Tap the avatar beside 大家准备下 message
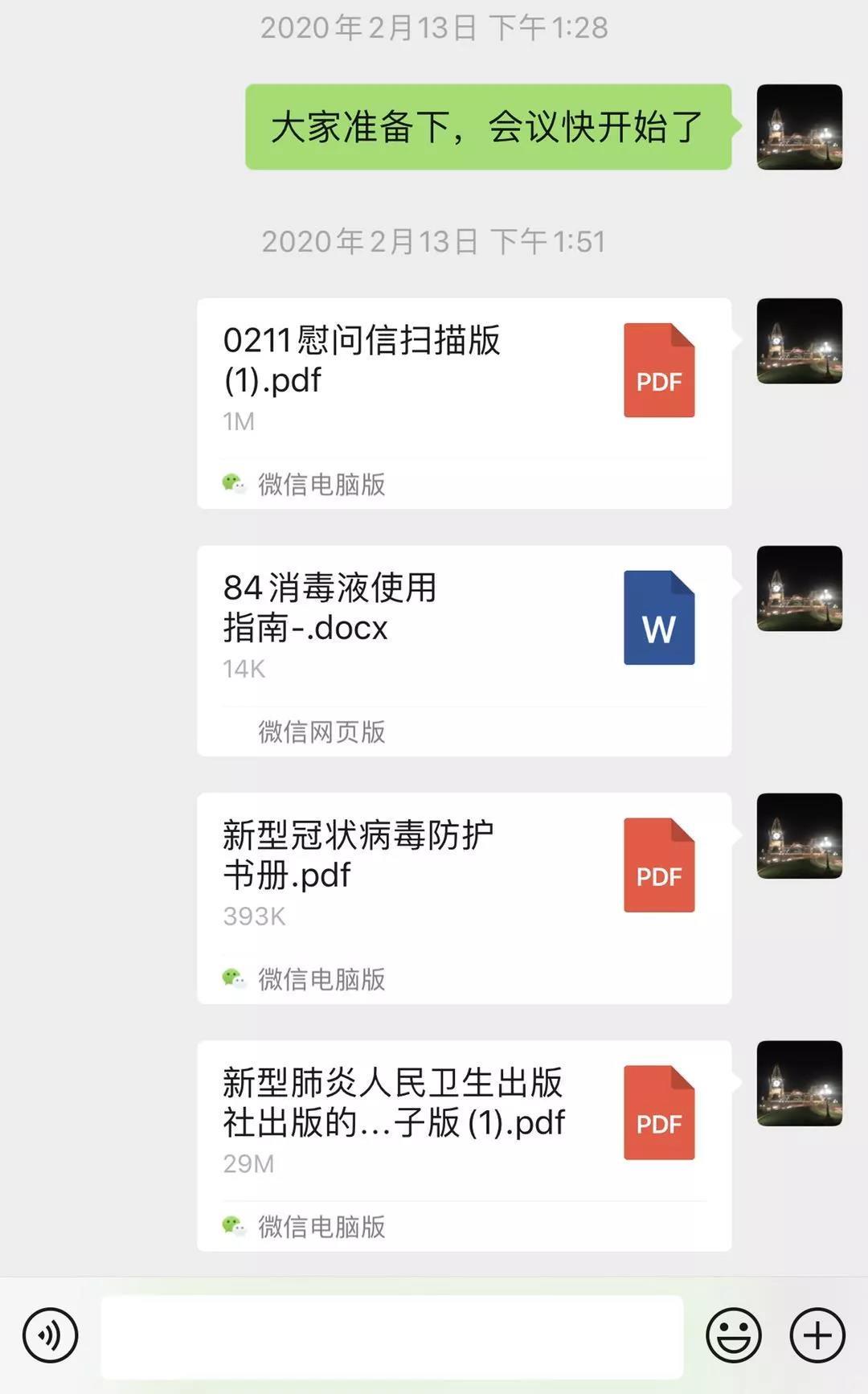The height and width of the screenshot is (1394, 868). click(x=799, y=127)
